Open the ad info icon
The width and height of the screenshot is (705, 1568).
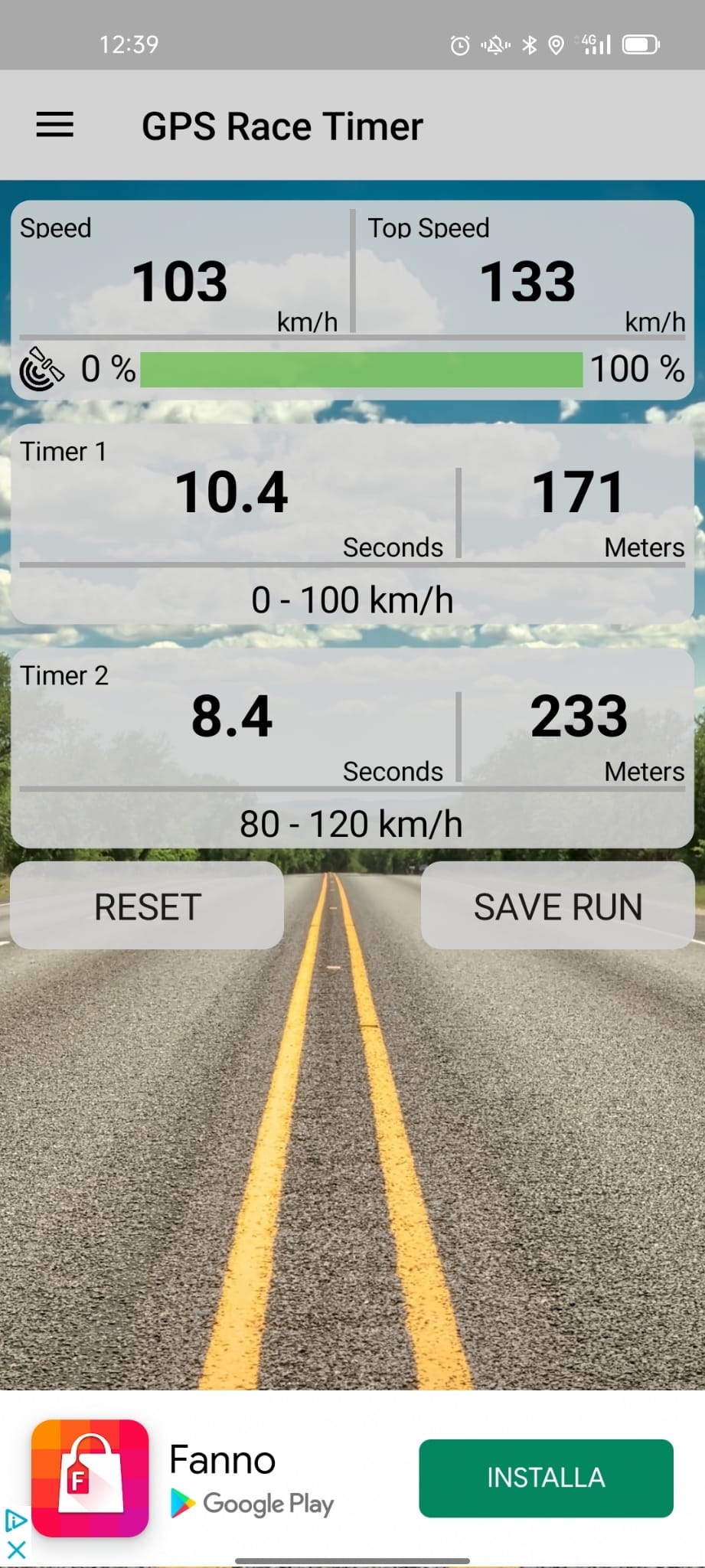click(16, 1521)
